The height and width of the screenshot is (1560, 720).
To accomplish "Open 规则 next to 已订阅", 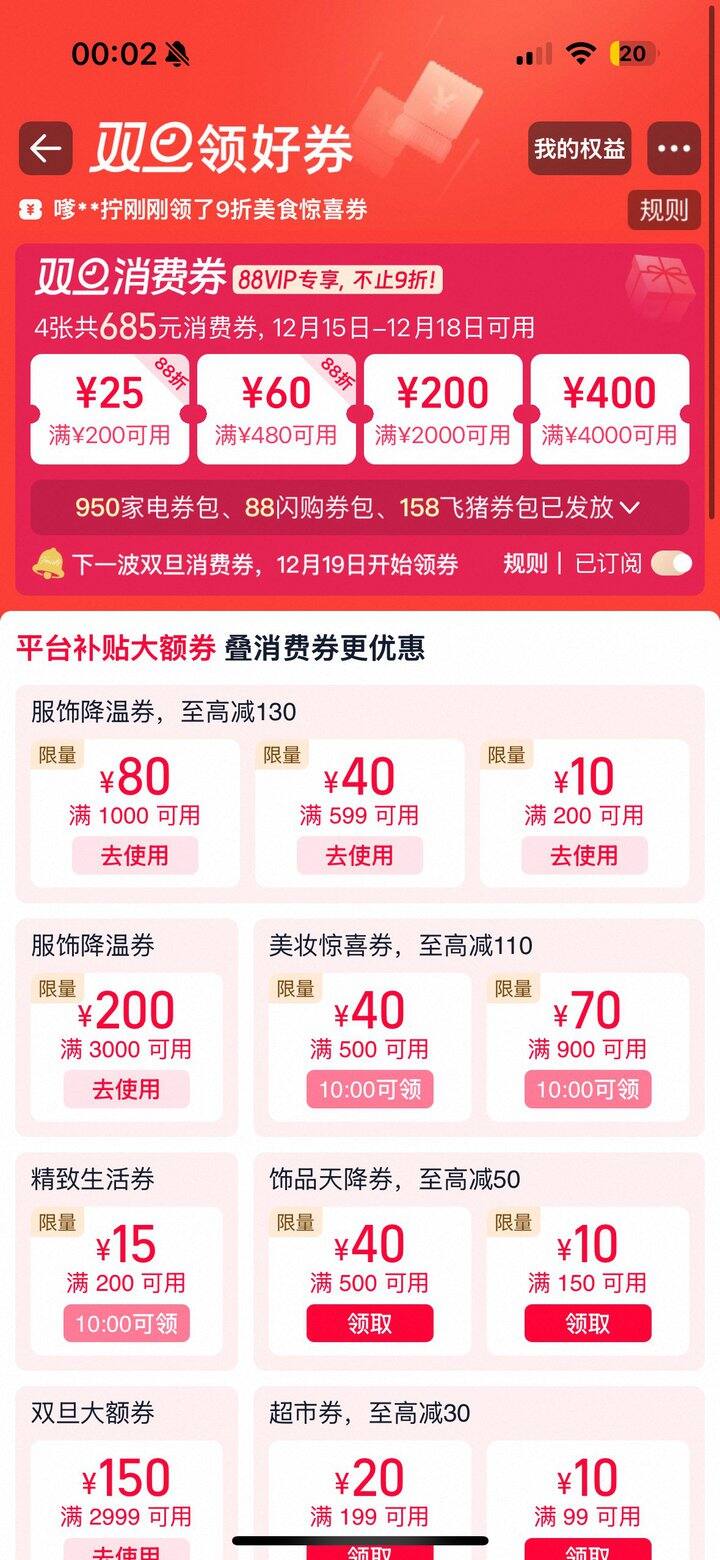I will tap(525, 564).
